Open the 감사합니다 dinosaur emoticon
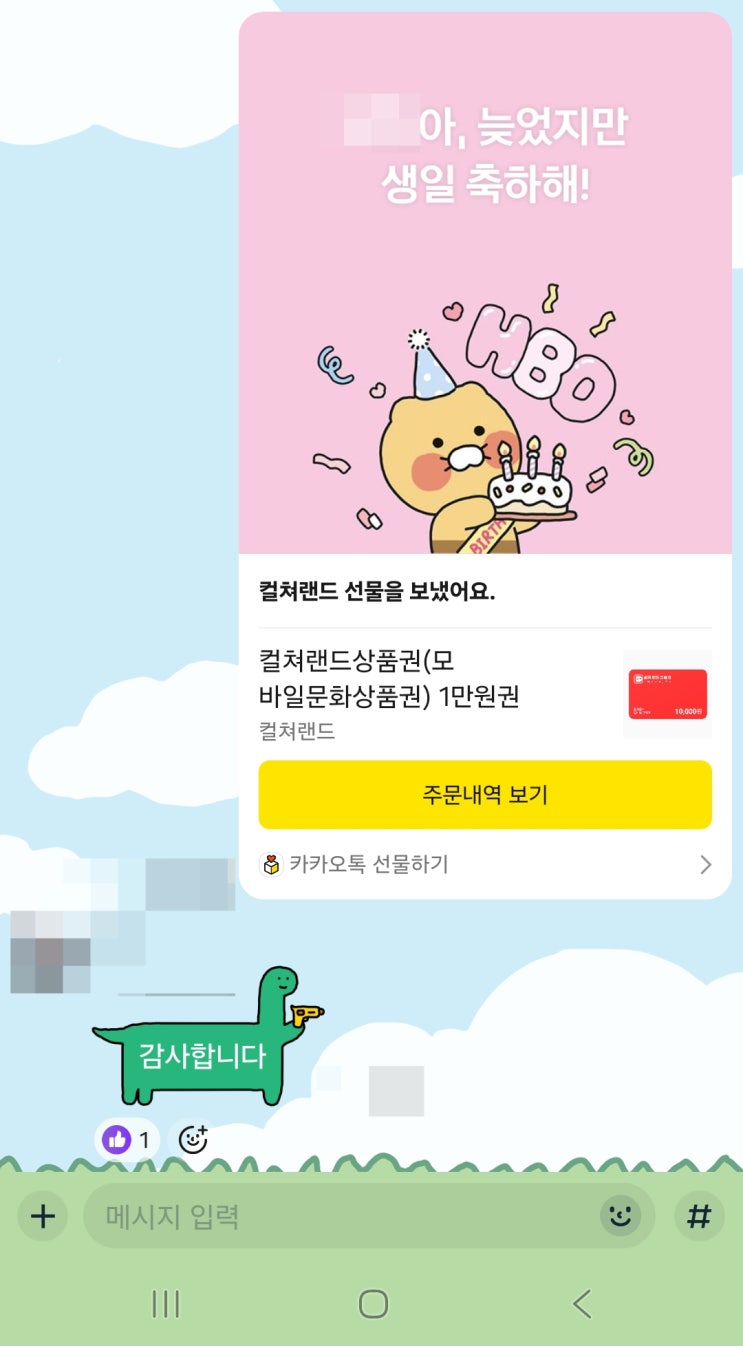The width and height of the screenshot is (743, 1346). point(205,1040)
